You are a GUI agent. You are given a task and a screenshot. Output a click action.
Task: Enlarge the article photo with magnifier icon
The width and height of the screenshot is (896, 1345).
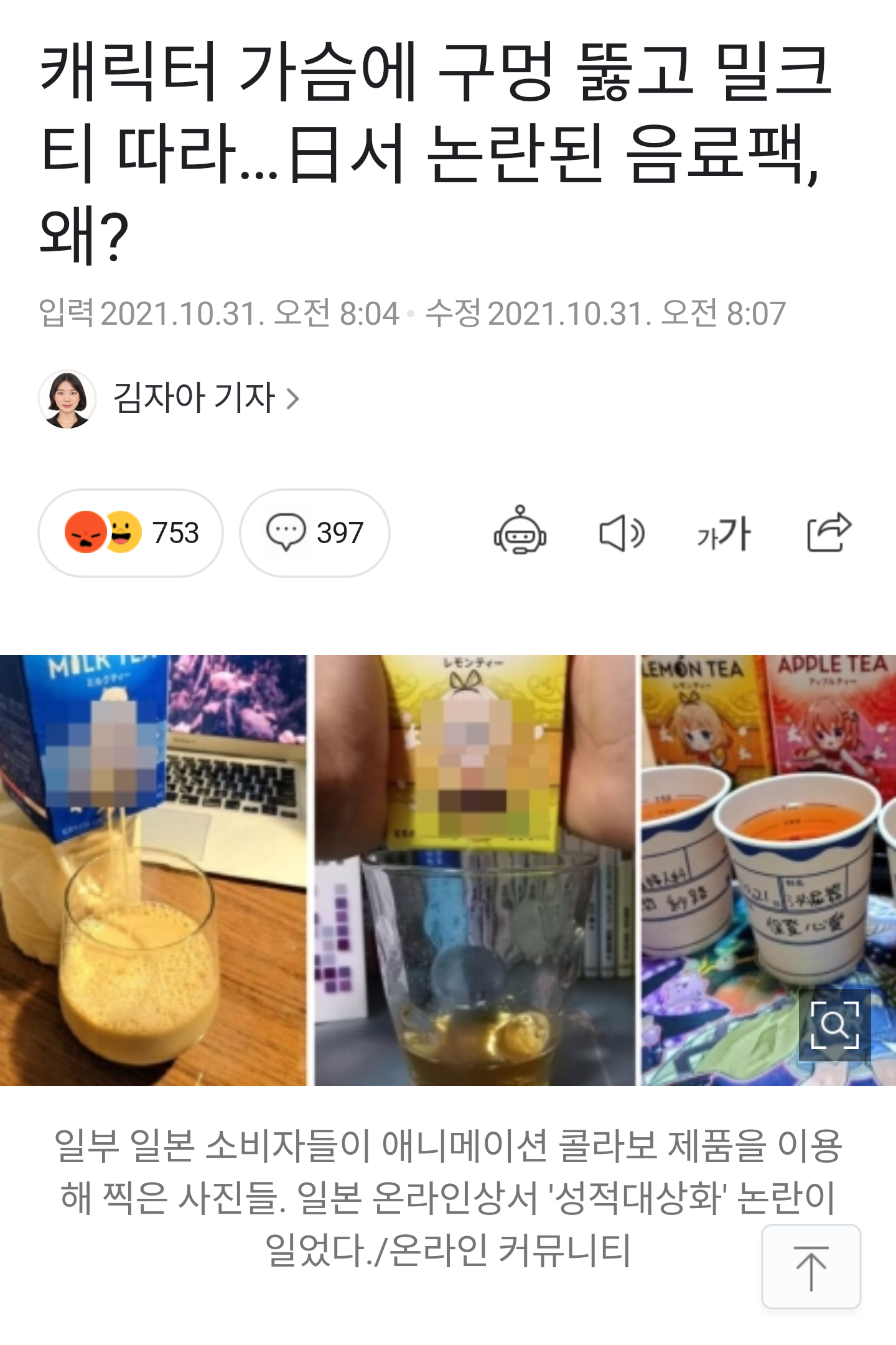point(835,1025)
